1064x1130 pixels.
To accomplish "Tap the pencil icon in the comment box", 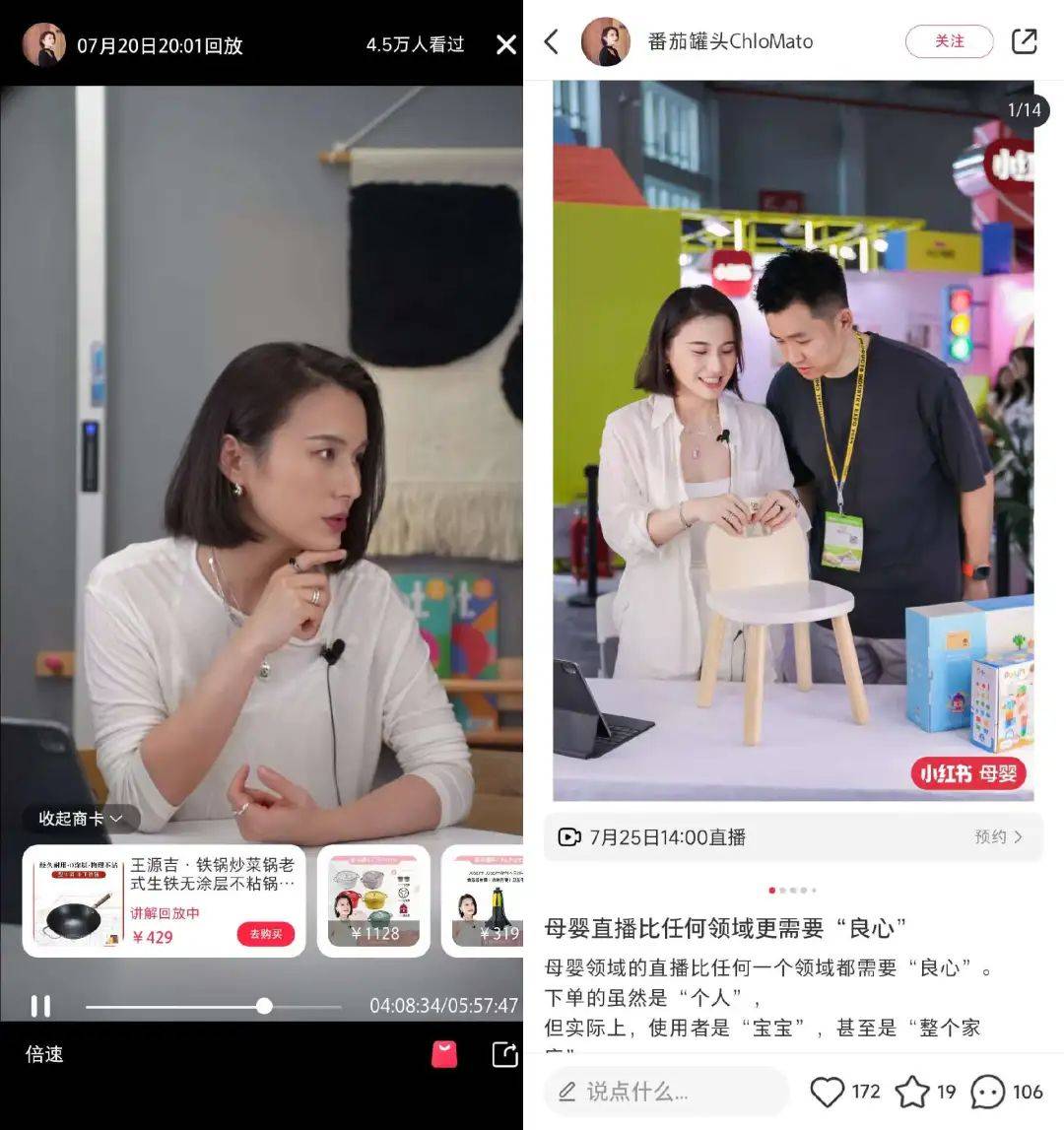I will point(566,1092).
